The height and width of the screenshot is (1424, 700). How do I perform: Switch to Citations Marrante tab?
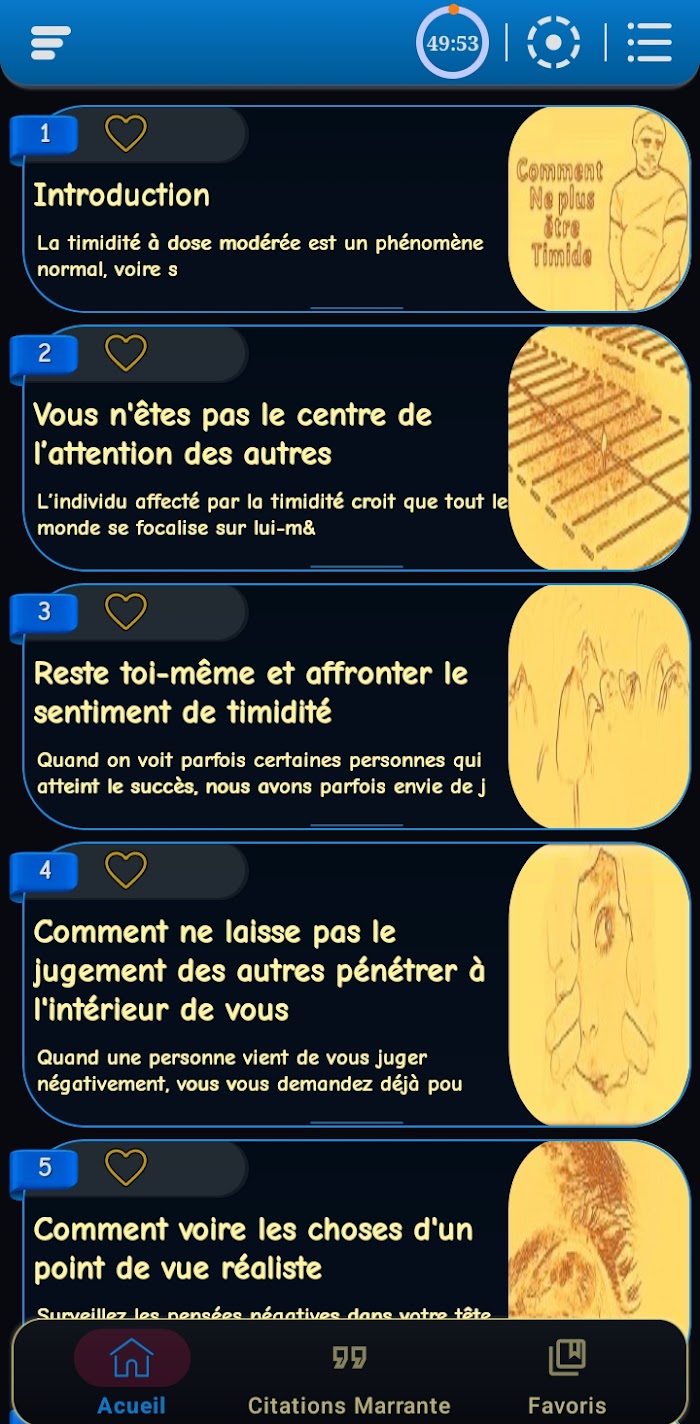coord(349,1373)
